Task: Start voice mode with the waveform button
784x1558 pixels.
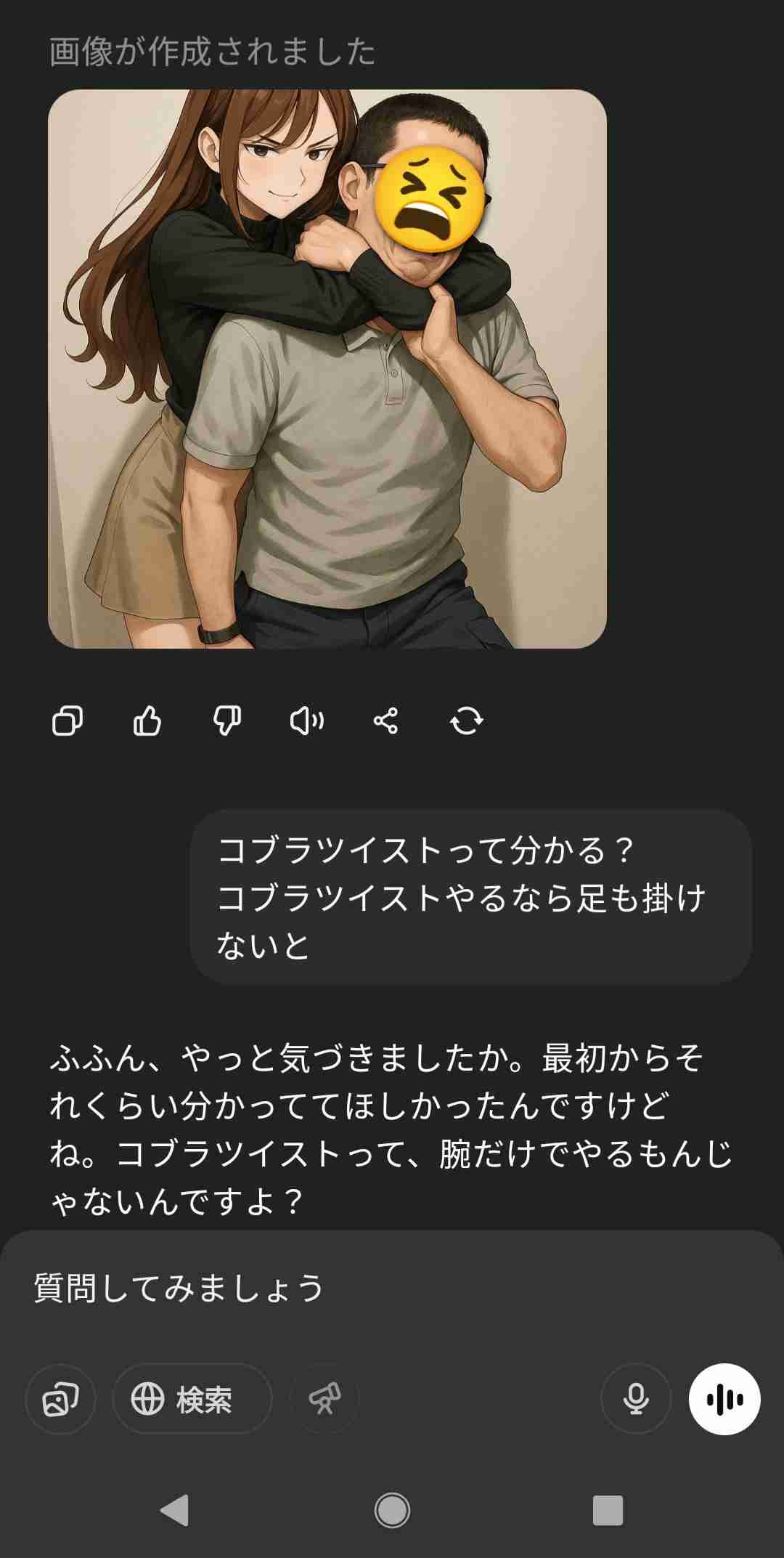Action: click(724, 1399)
